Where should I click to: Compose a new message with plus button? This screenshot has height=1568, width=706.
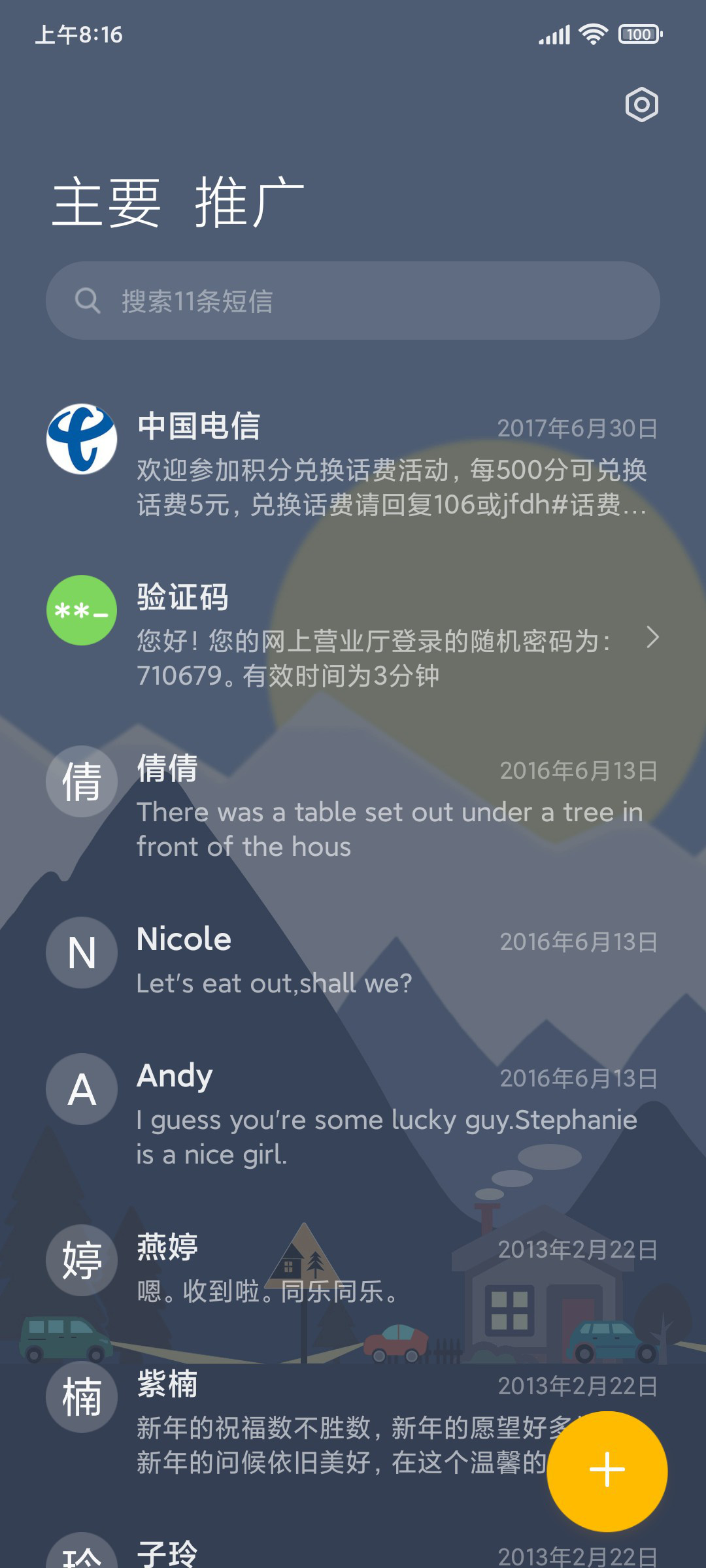click(607, 1471)
